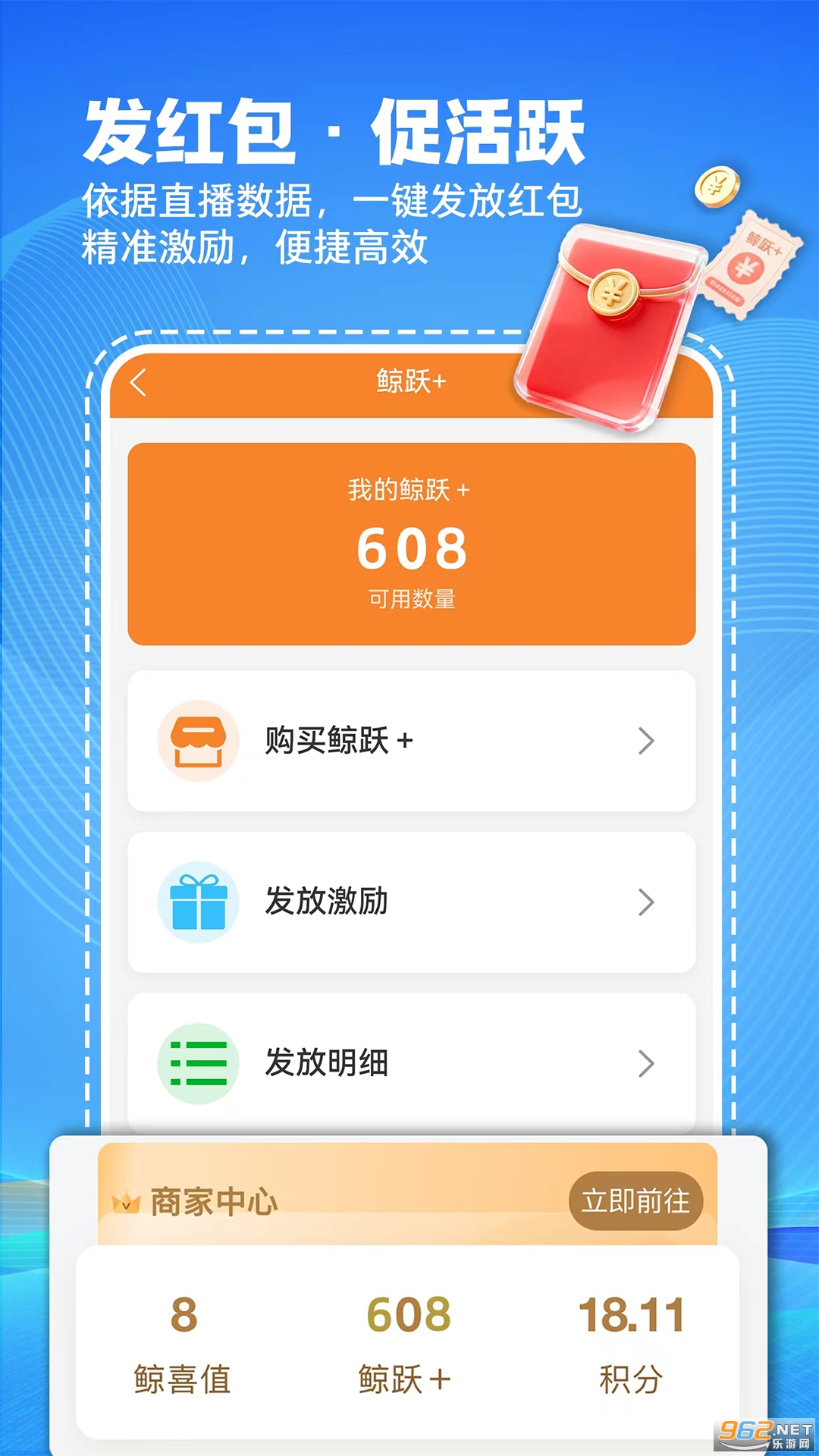
Task: Select the store icon beside 购买鲸跃+
Action: click(199, 739)
